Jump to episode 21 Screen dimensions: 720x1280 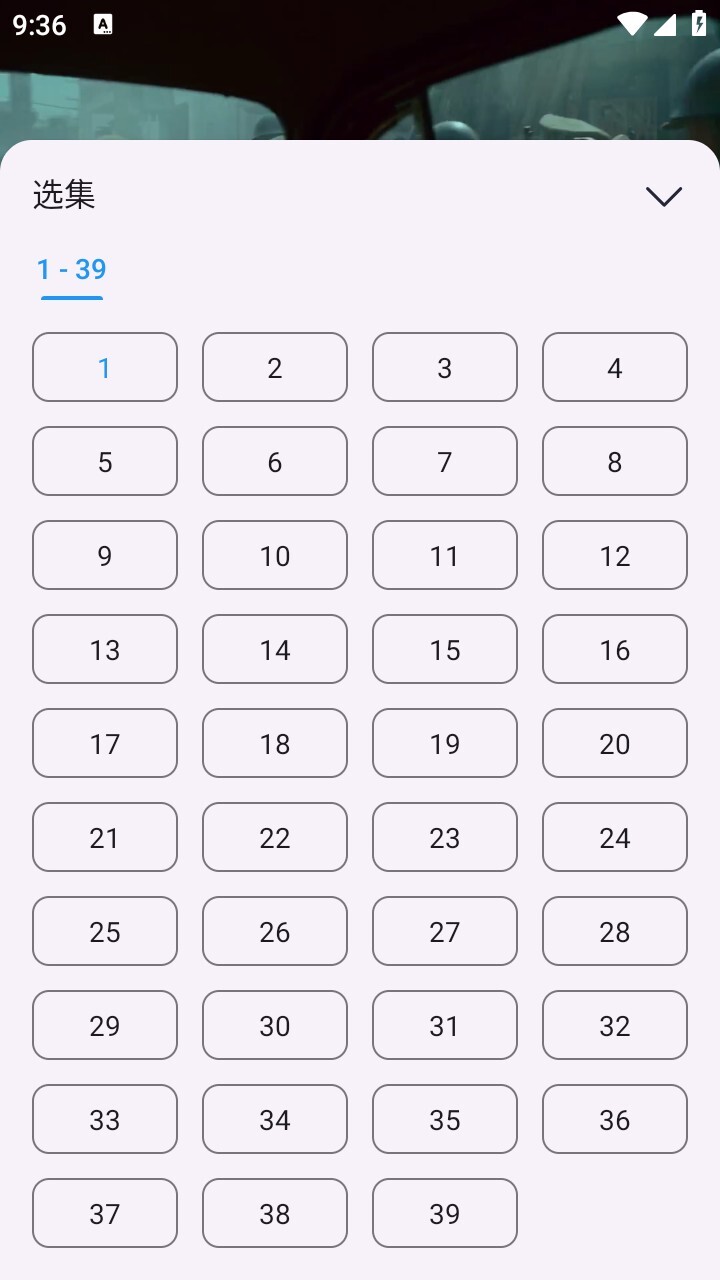click(105, 837)
